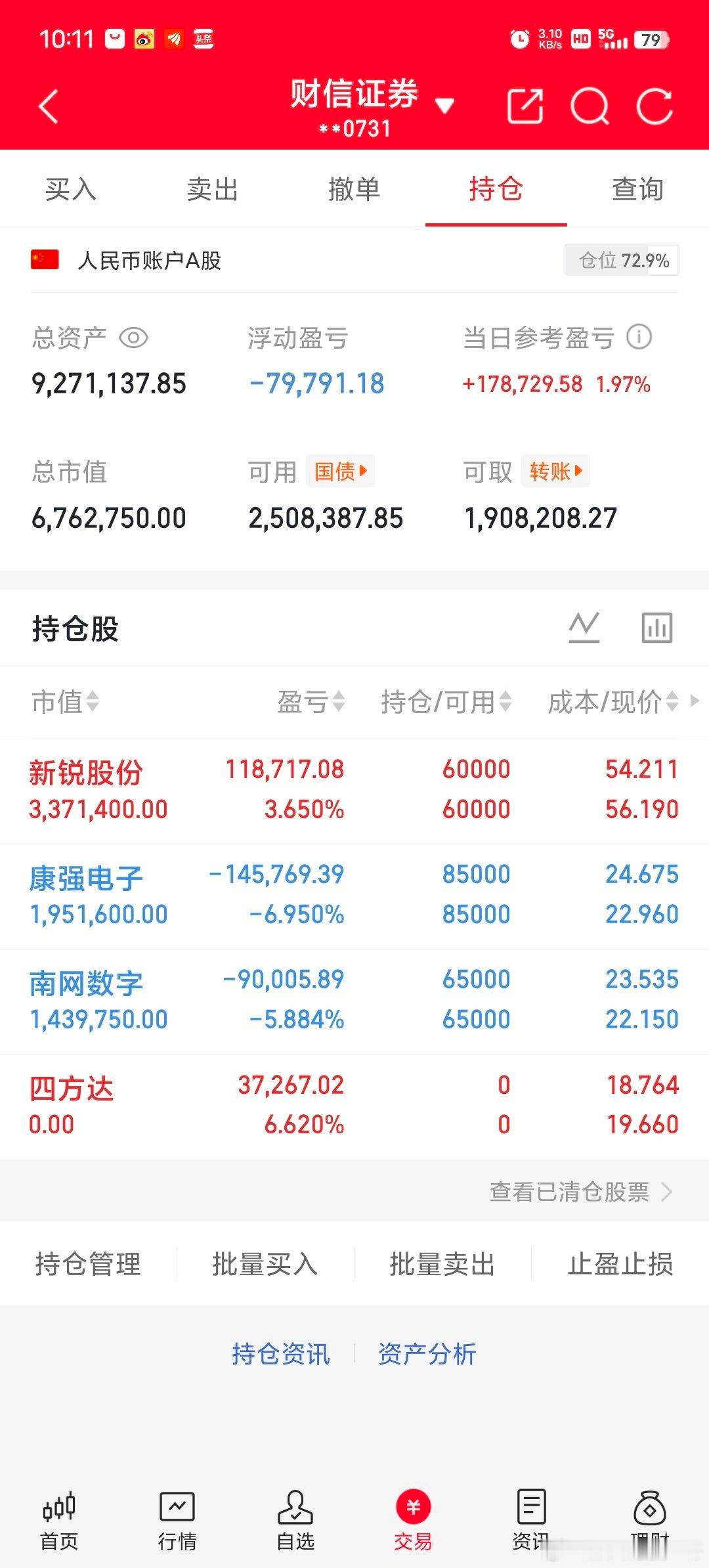The image size is (709, 1568).
Task: Open the 国债 option beside 可用
Action: coord(341,471)
